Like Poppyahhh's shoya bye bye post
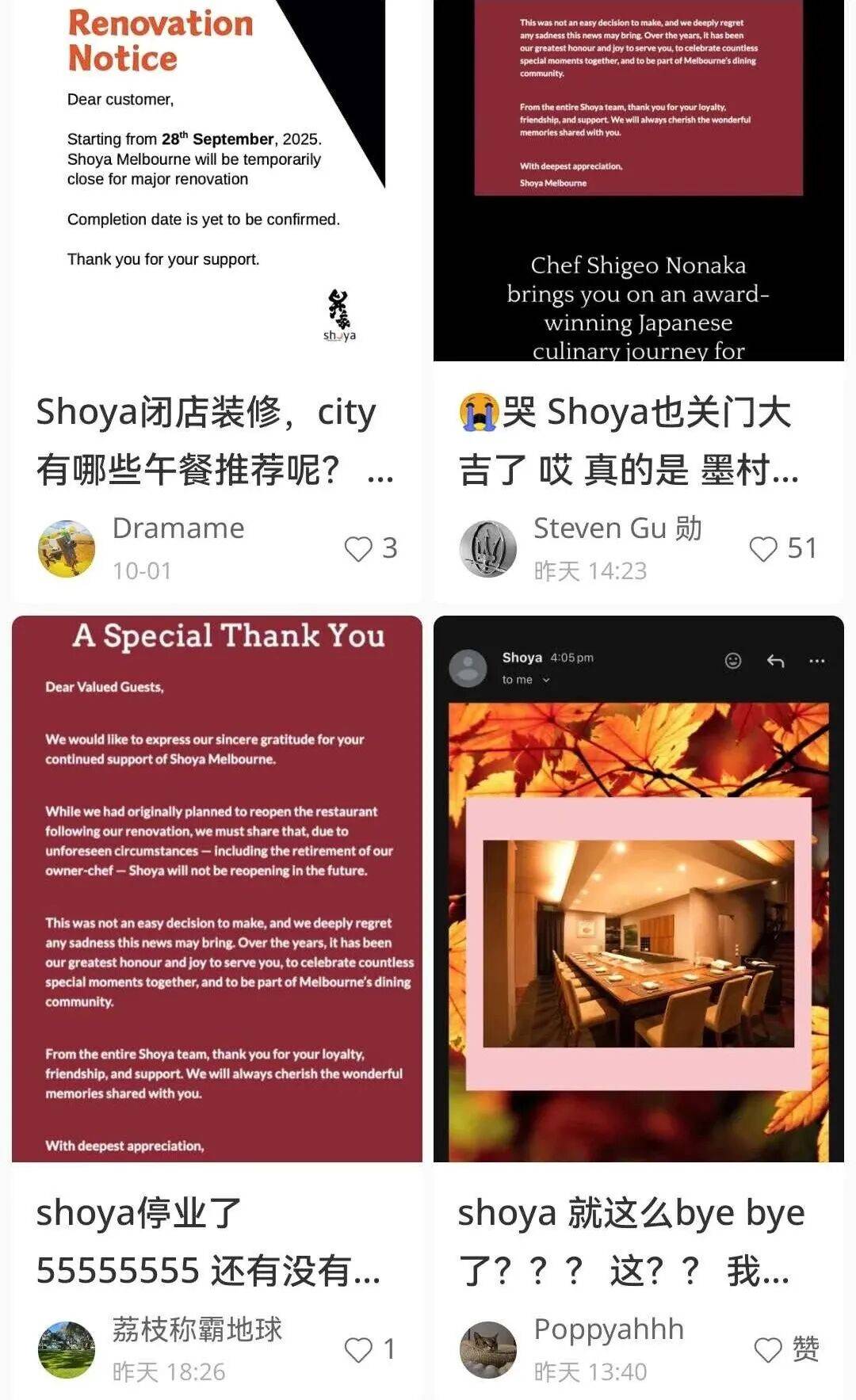Screen dimensions: 856x1400 [767, 1349]
